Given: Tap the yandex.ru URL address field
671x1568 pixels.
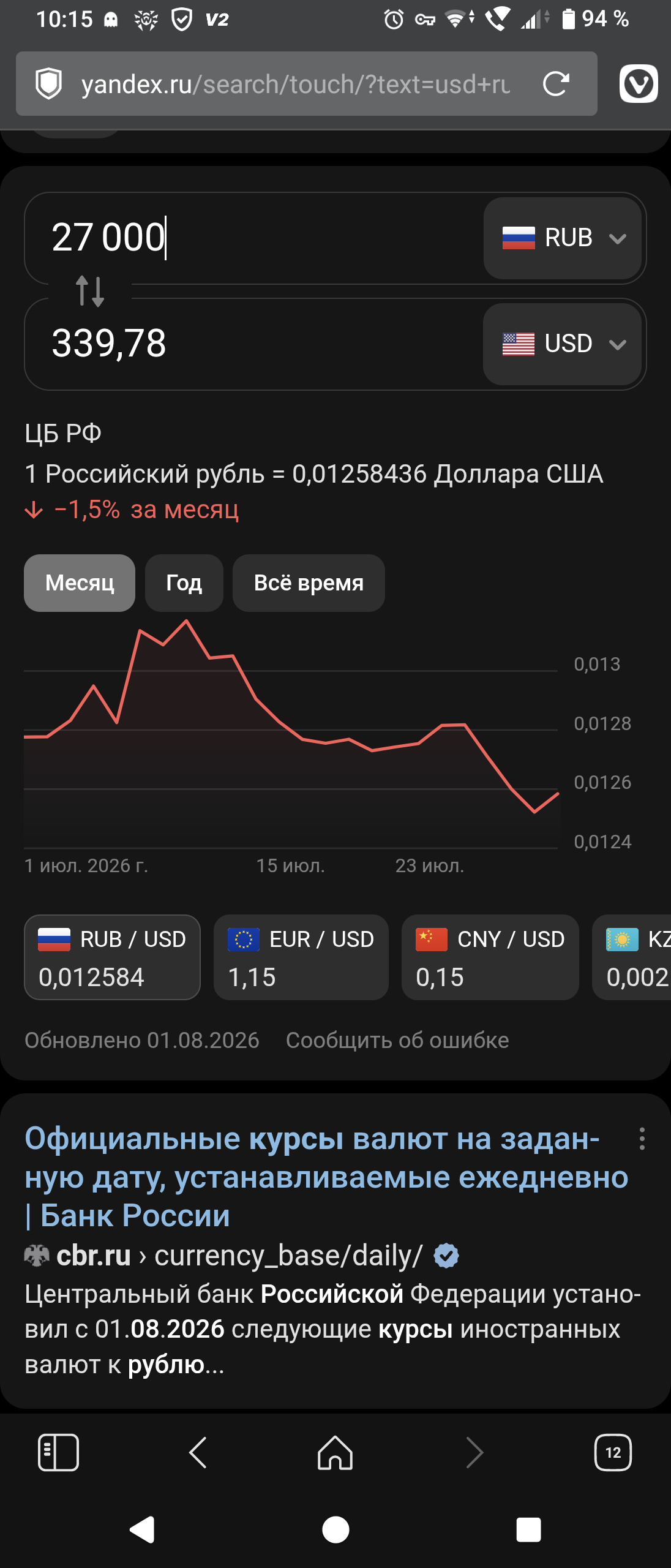Looking at the screenshot, I should (295, 84).
